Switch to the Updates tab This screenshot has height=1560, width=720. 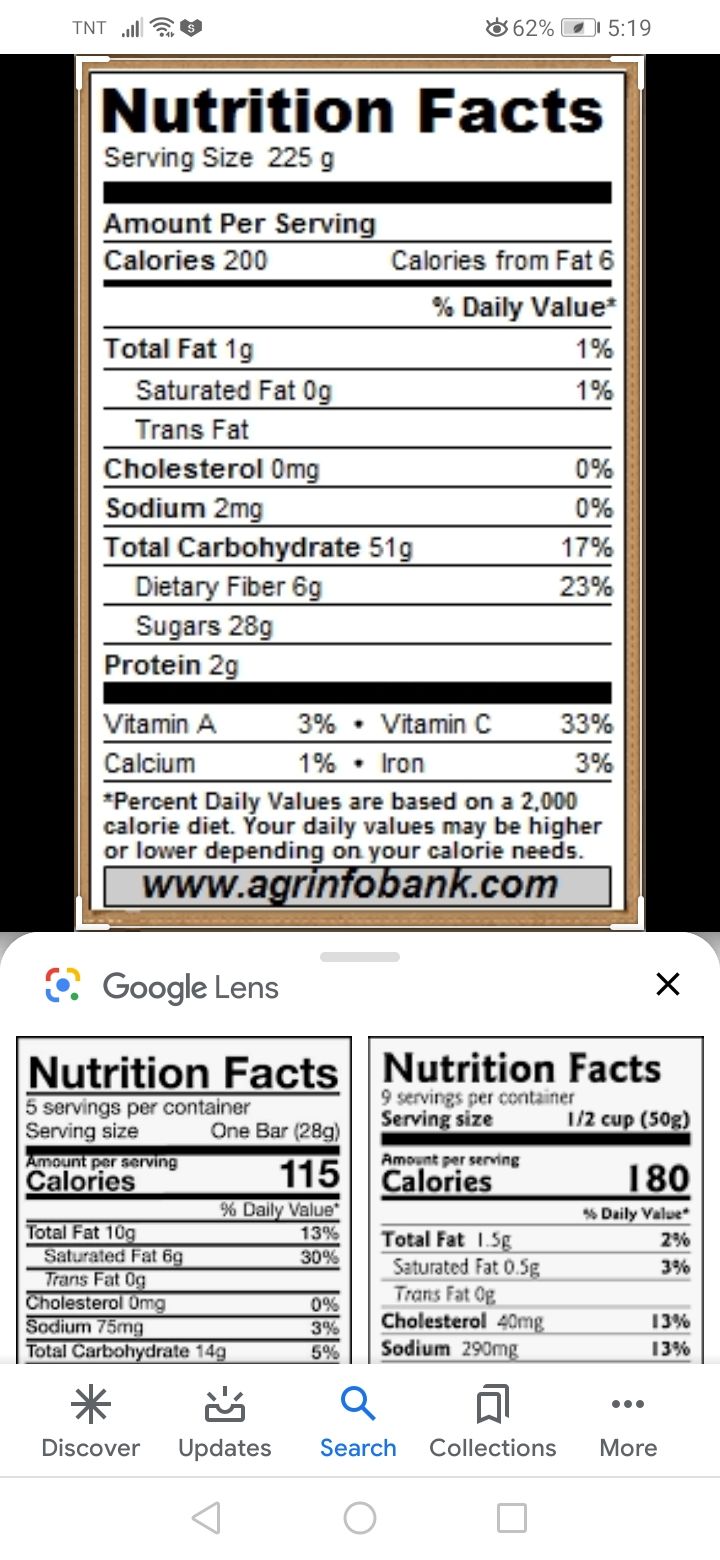225,1422
